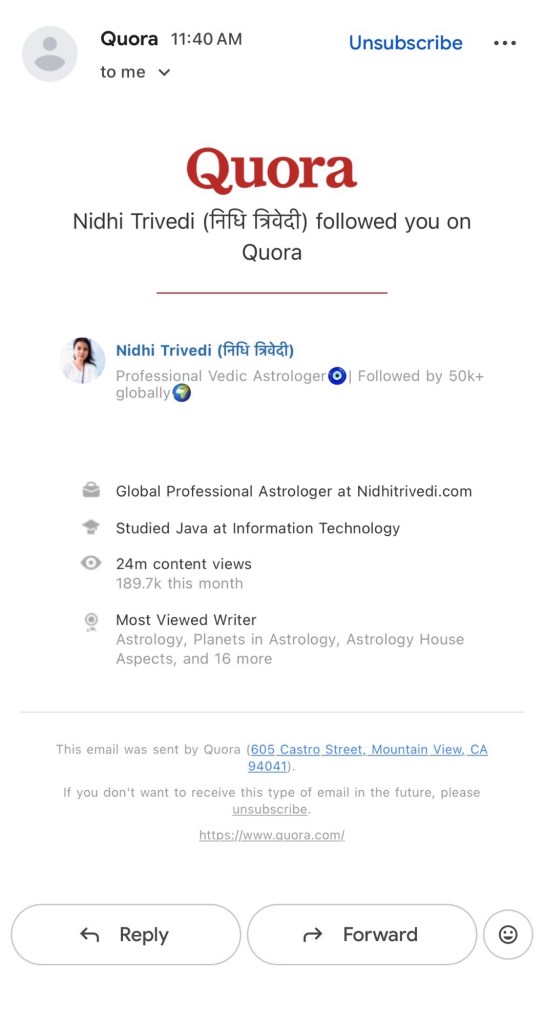
Task: Forward this email
Action: [362, 935]
